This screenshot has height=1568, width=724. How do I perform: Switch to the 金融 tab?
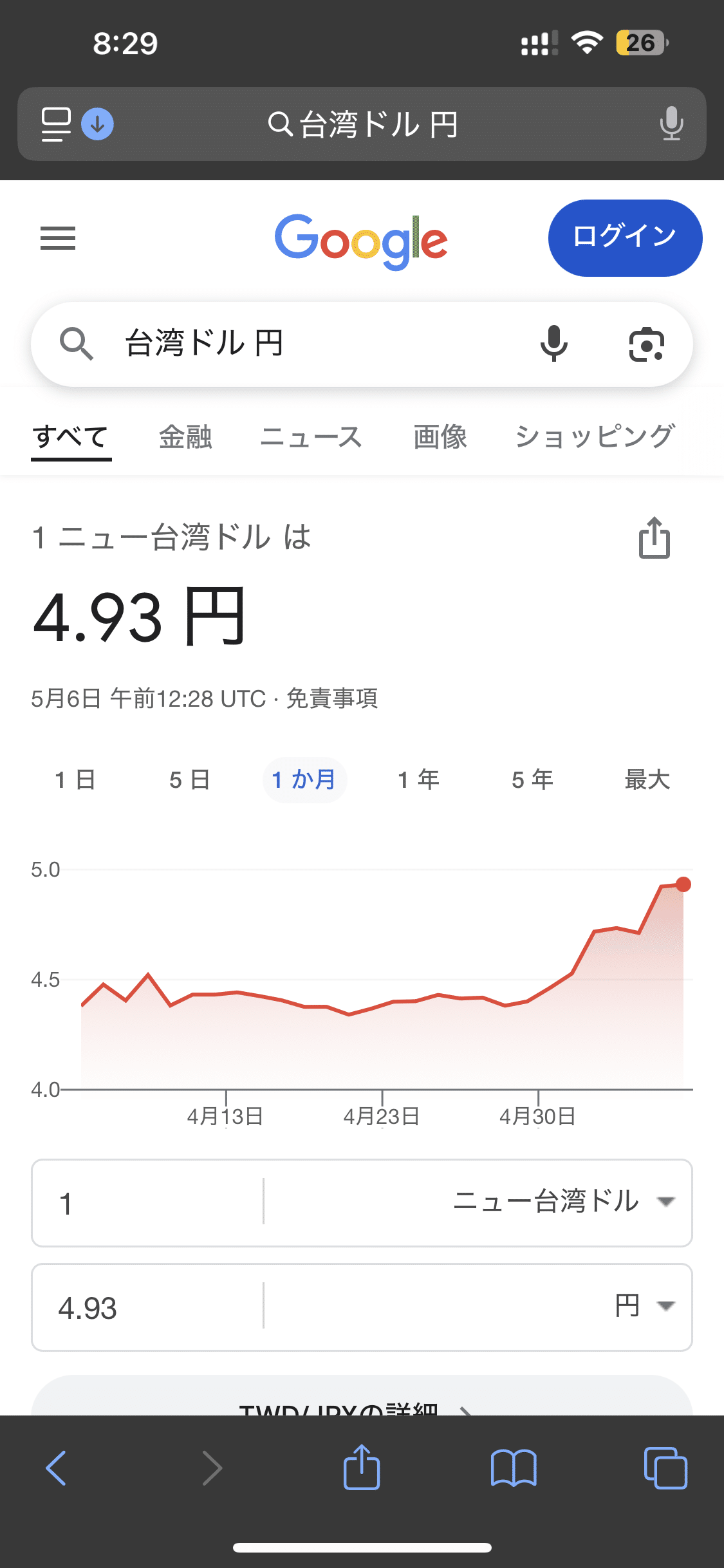point(185,436)
